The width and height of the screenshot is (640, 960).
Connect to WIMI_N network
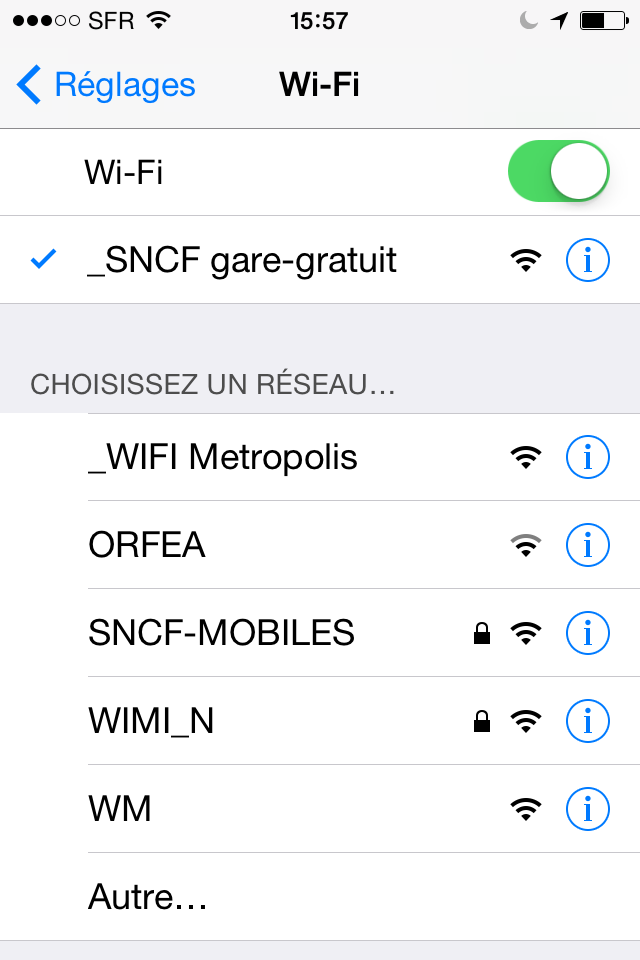pyautogui.click(x=152, y=721)
